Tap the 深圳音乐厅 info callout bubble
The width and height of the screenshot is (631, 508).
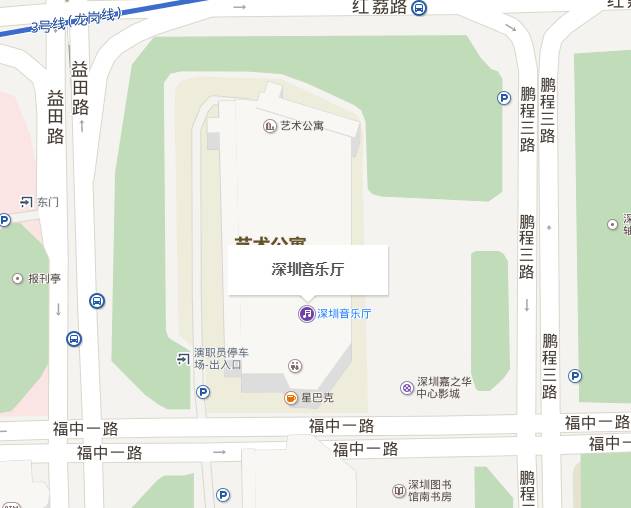click(307, 269)
